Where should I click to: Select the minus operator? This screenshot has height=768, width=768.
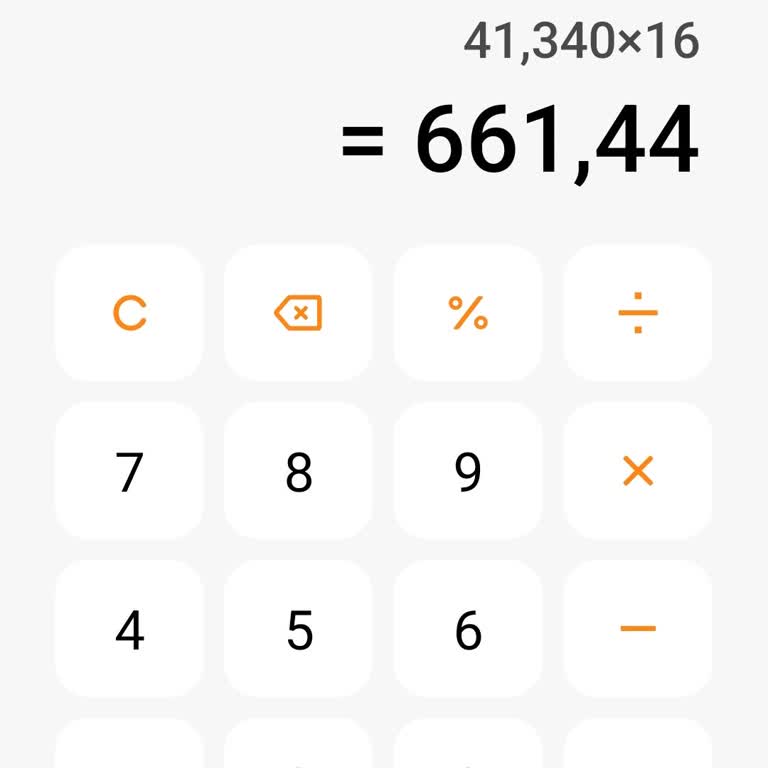point(637,629)
